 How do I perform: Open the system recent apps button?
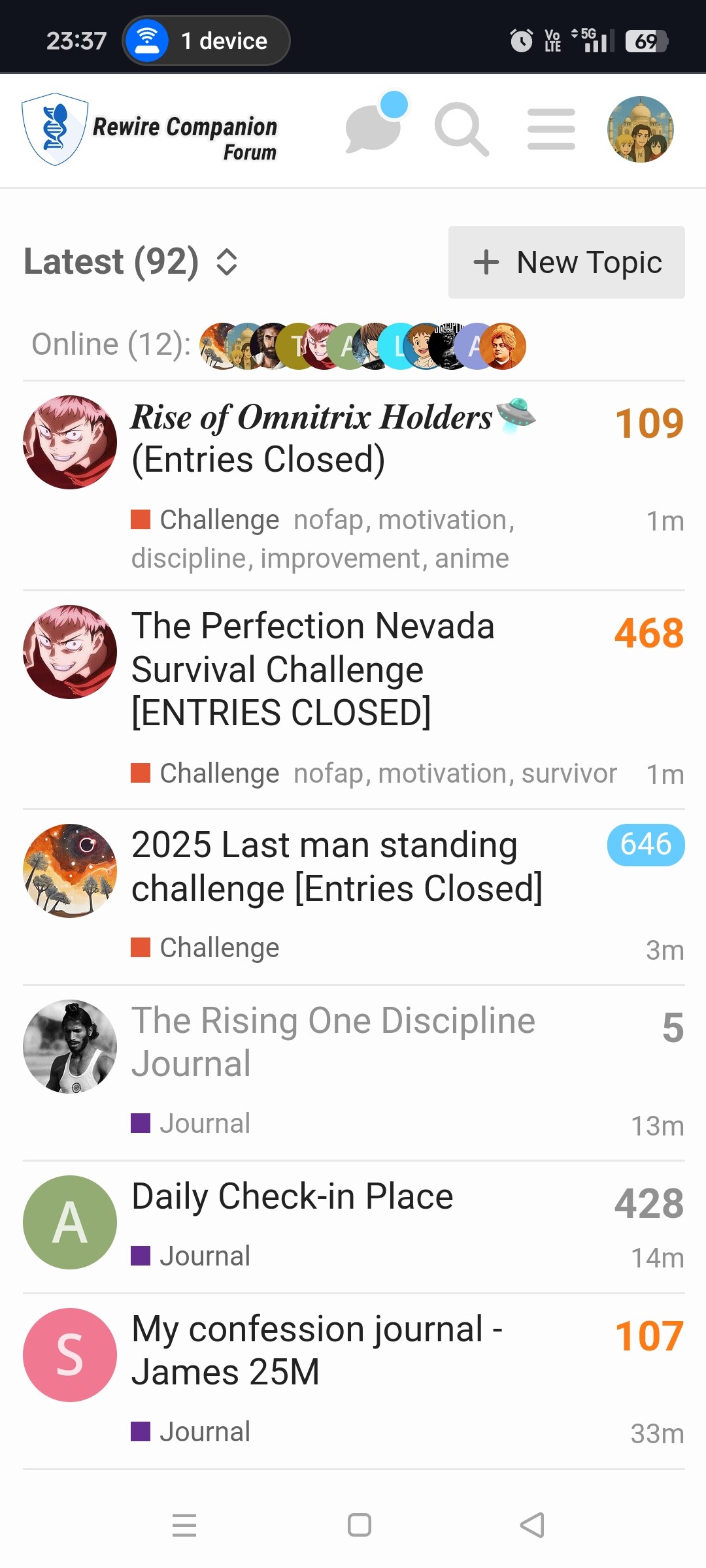point(184,1525)
